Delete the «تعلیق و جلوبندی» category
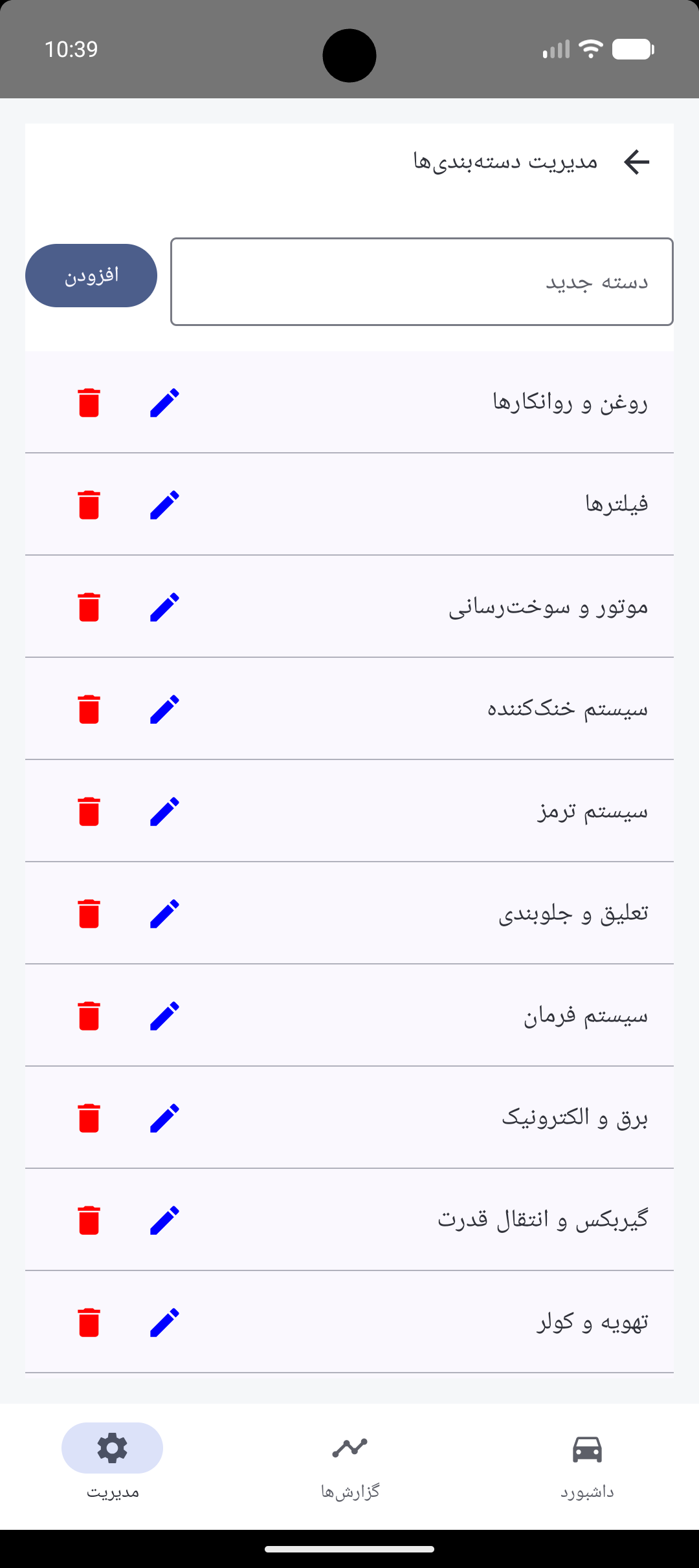This screenshot has height=1568, width=699. [89, 912]
